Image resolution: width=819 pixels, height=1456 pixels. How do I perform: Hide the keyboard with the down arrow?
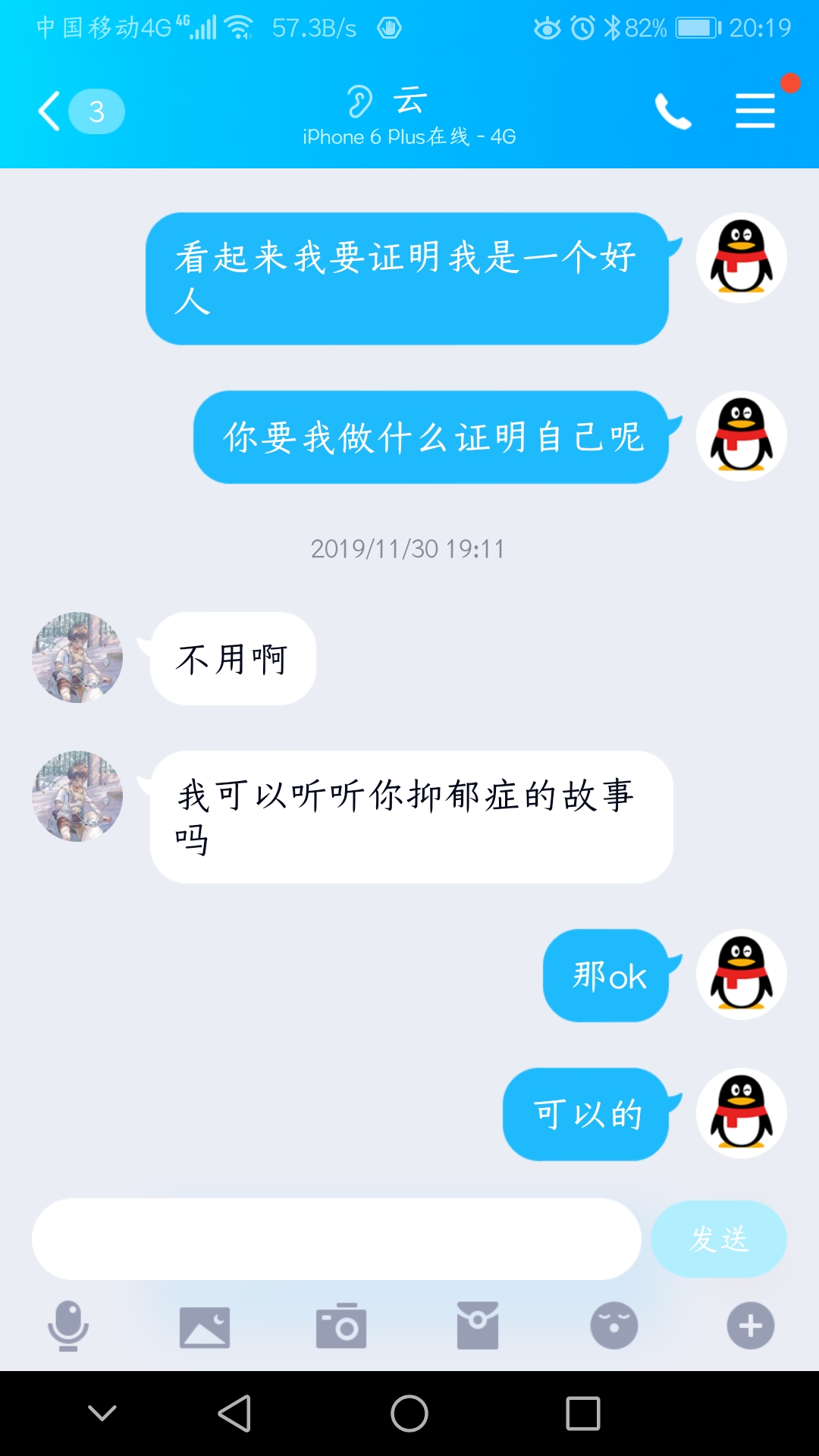[x=102, y=1413]
